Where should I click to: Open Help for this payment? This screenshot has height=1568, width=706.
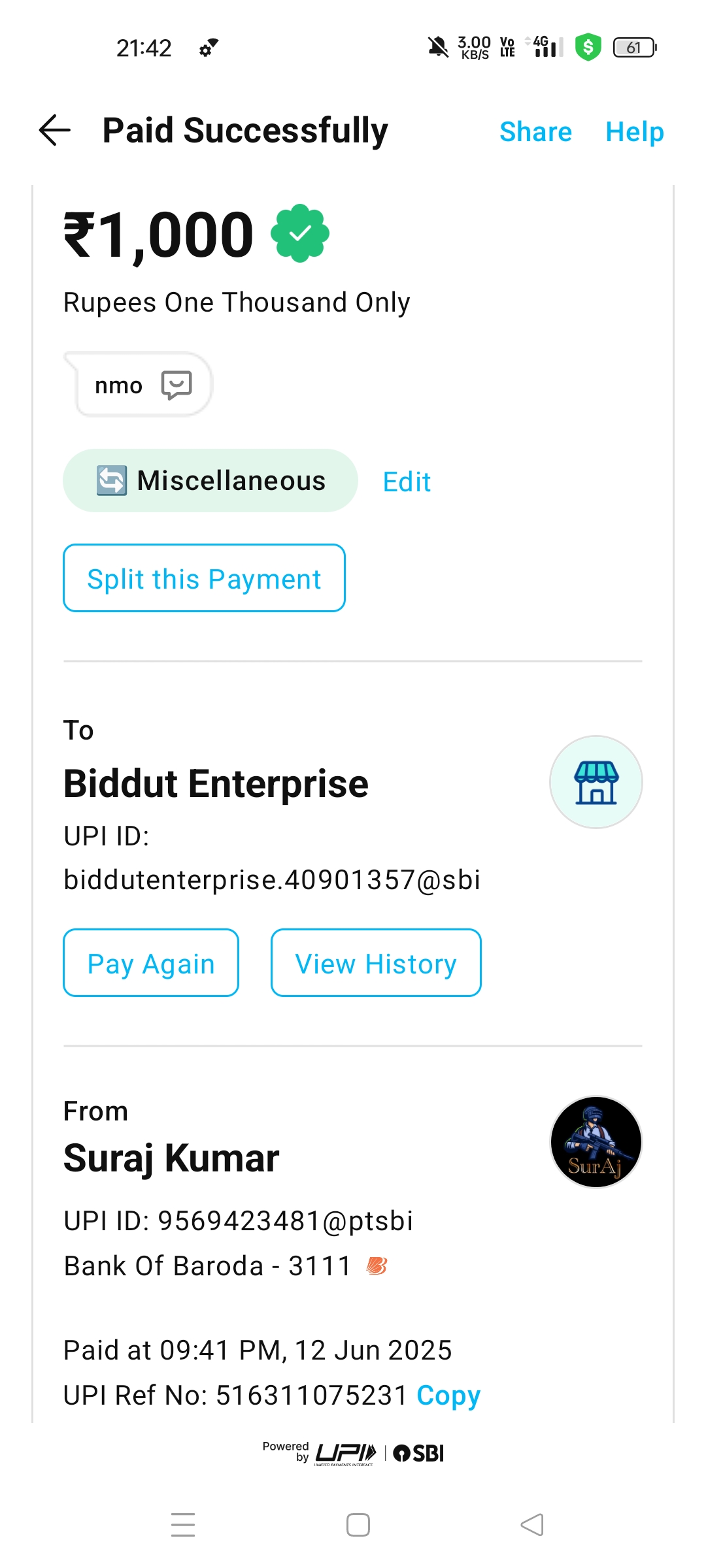pos(634,132)
